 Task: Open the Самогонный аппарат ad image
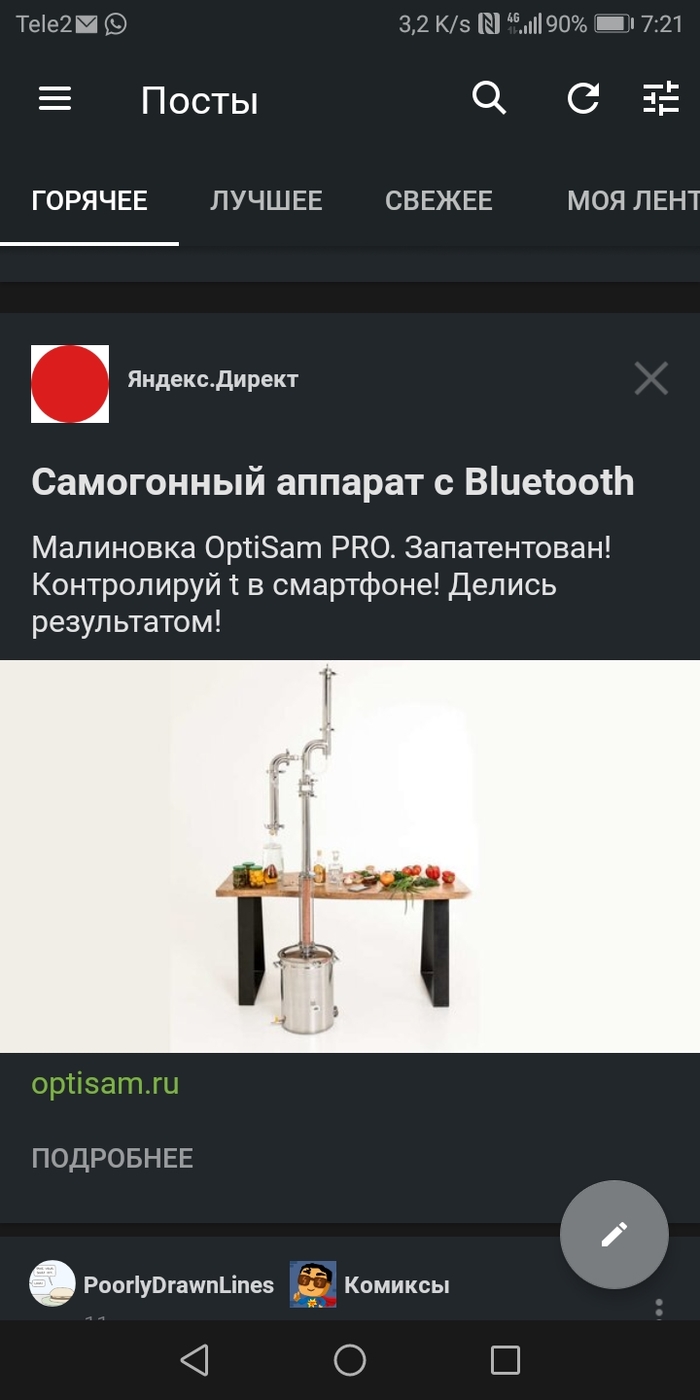tap(350, 856)
